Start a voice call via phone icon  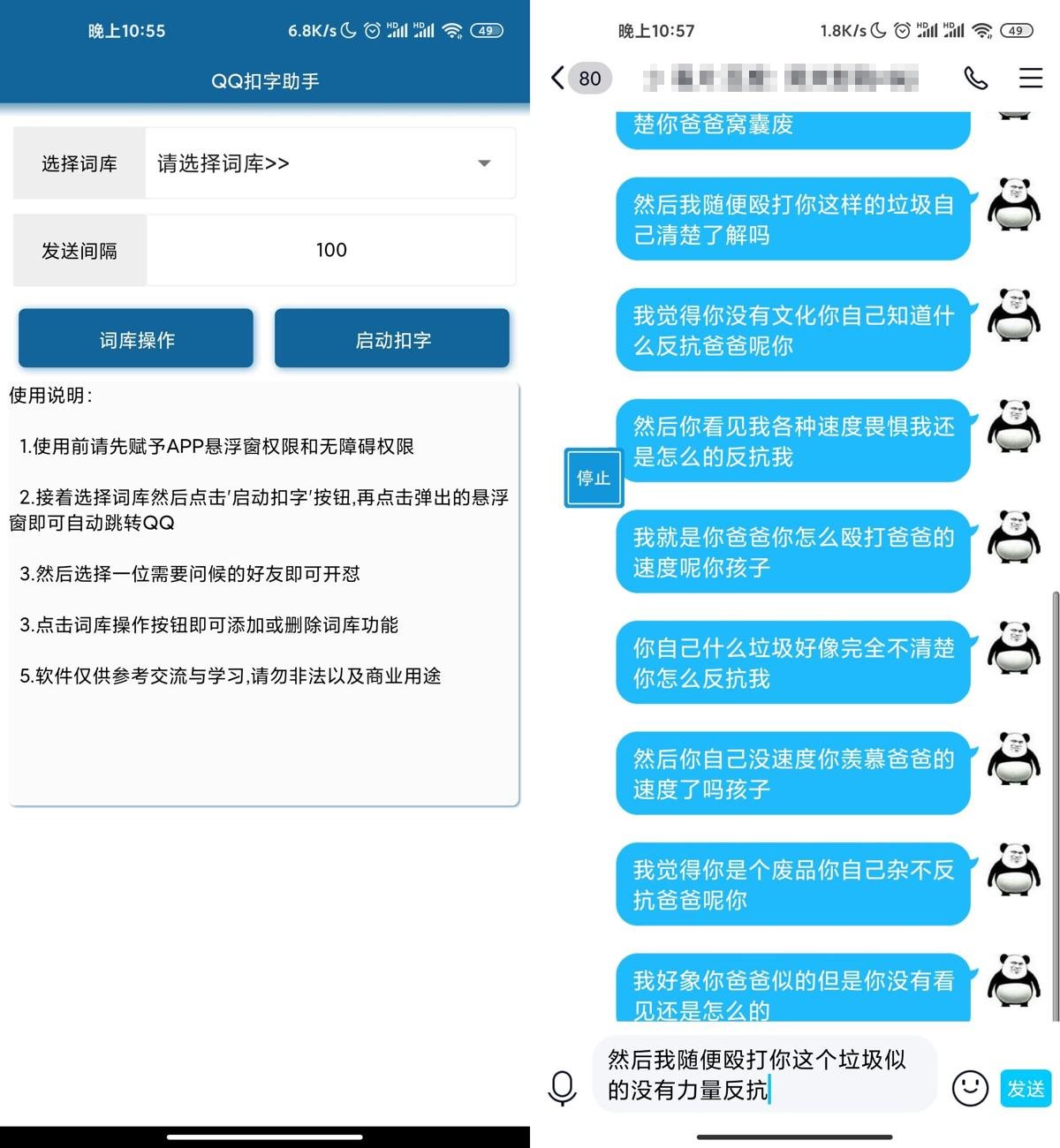click(975, 78)
